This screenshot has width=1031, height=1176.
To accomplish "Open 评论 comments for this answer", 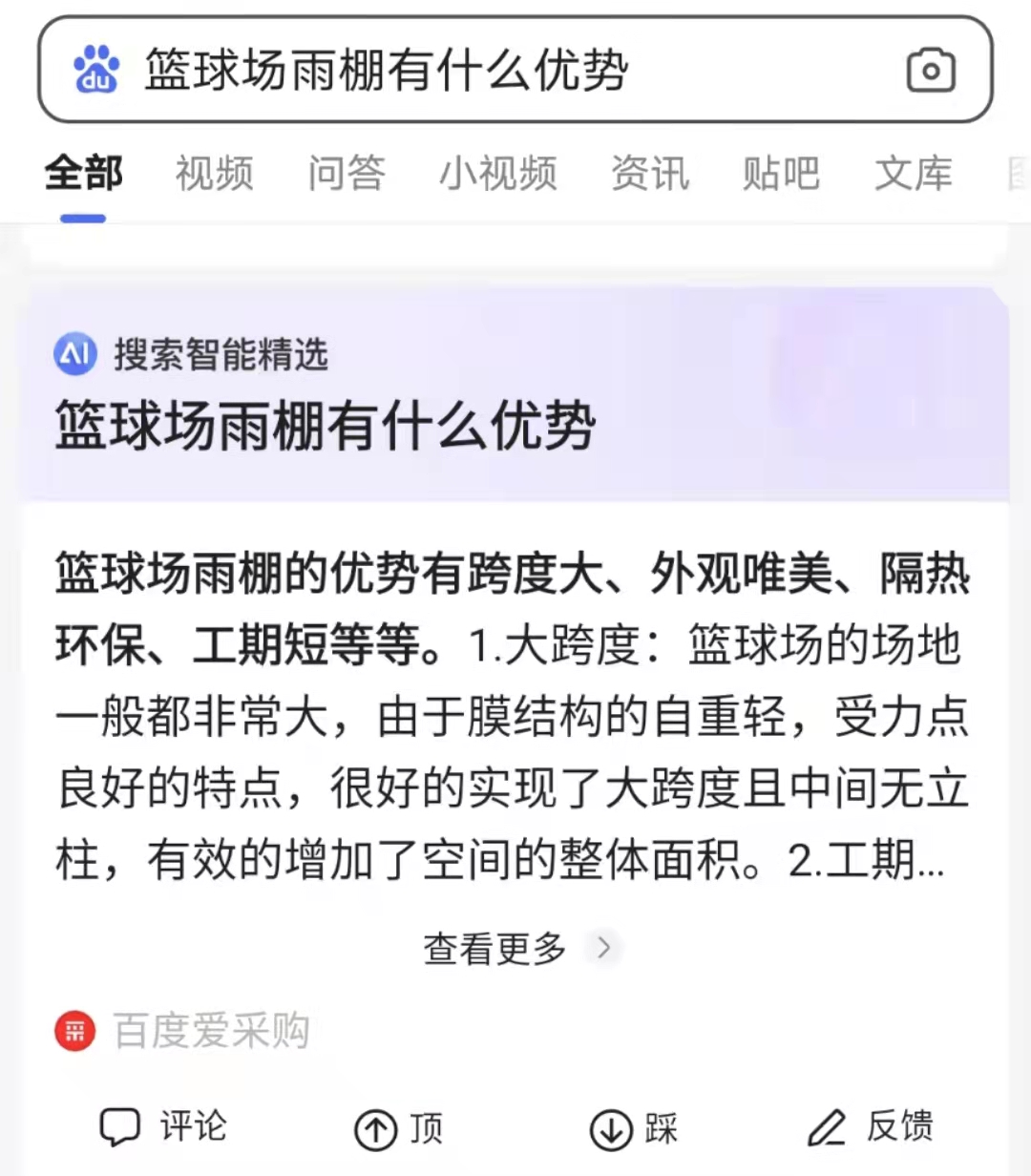I will tap(163, 1127).
